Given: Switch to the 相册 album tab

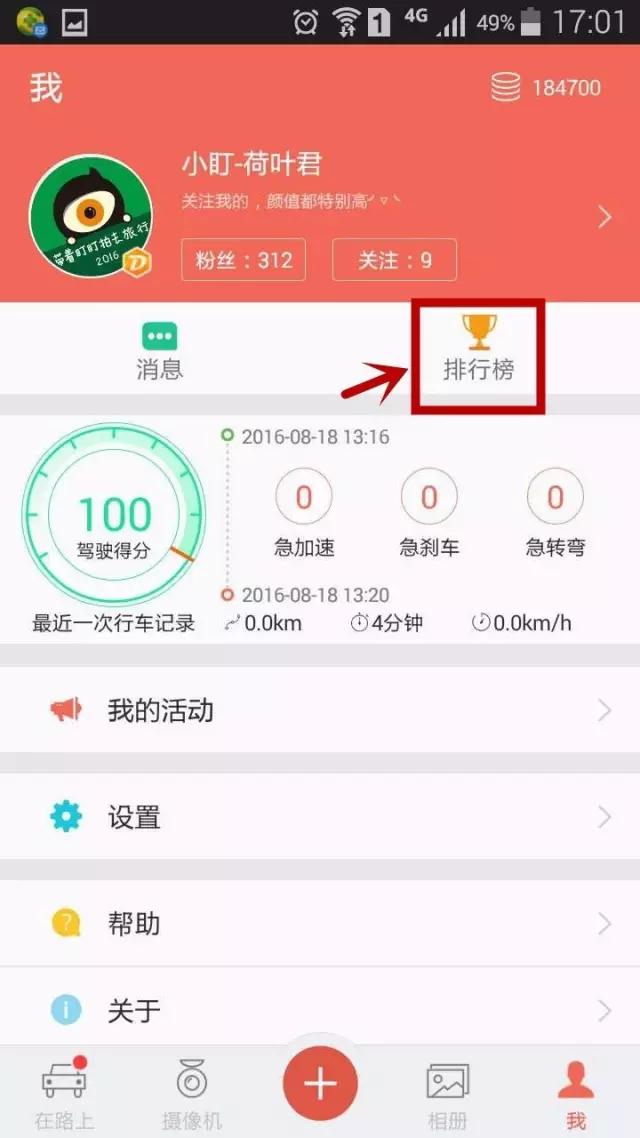Looking at the screenshot, I should click(x=447, y=1094).
